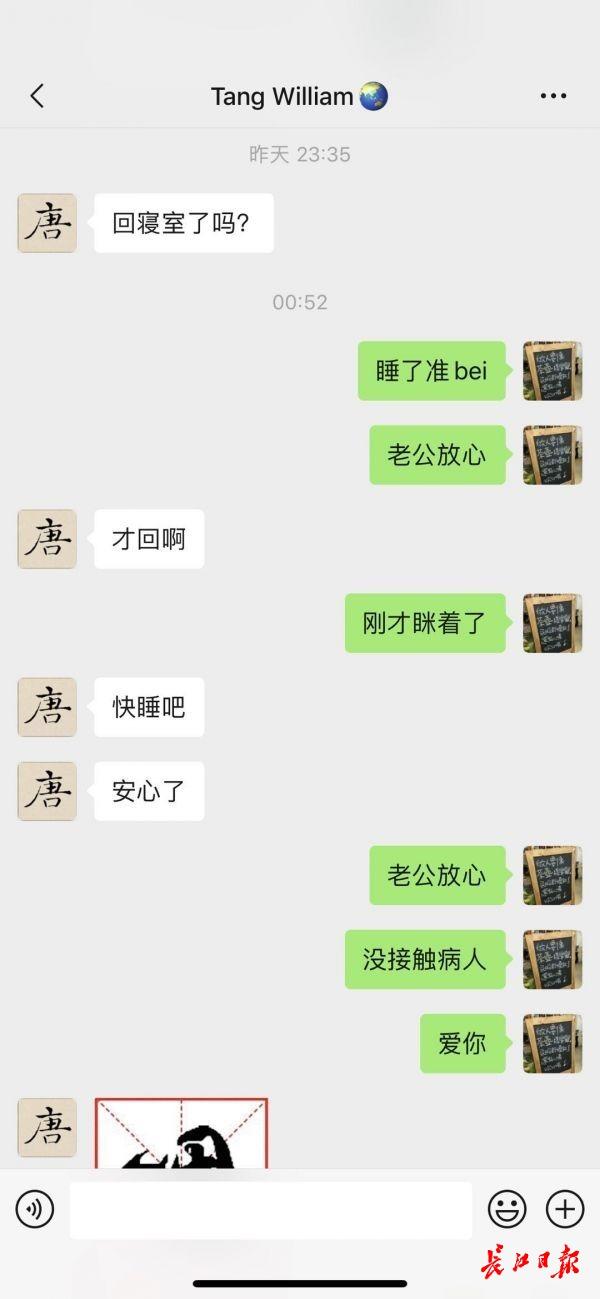Open own avatar beside 爱你 message
Viewport: 600px width, 1299px height.
click(552, 1043)
